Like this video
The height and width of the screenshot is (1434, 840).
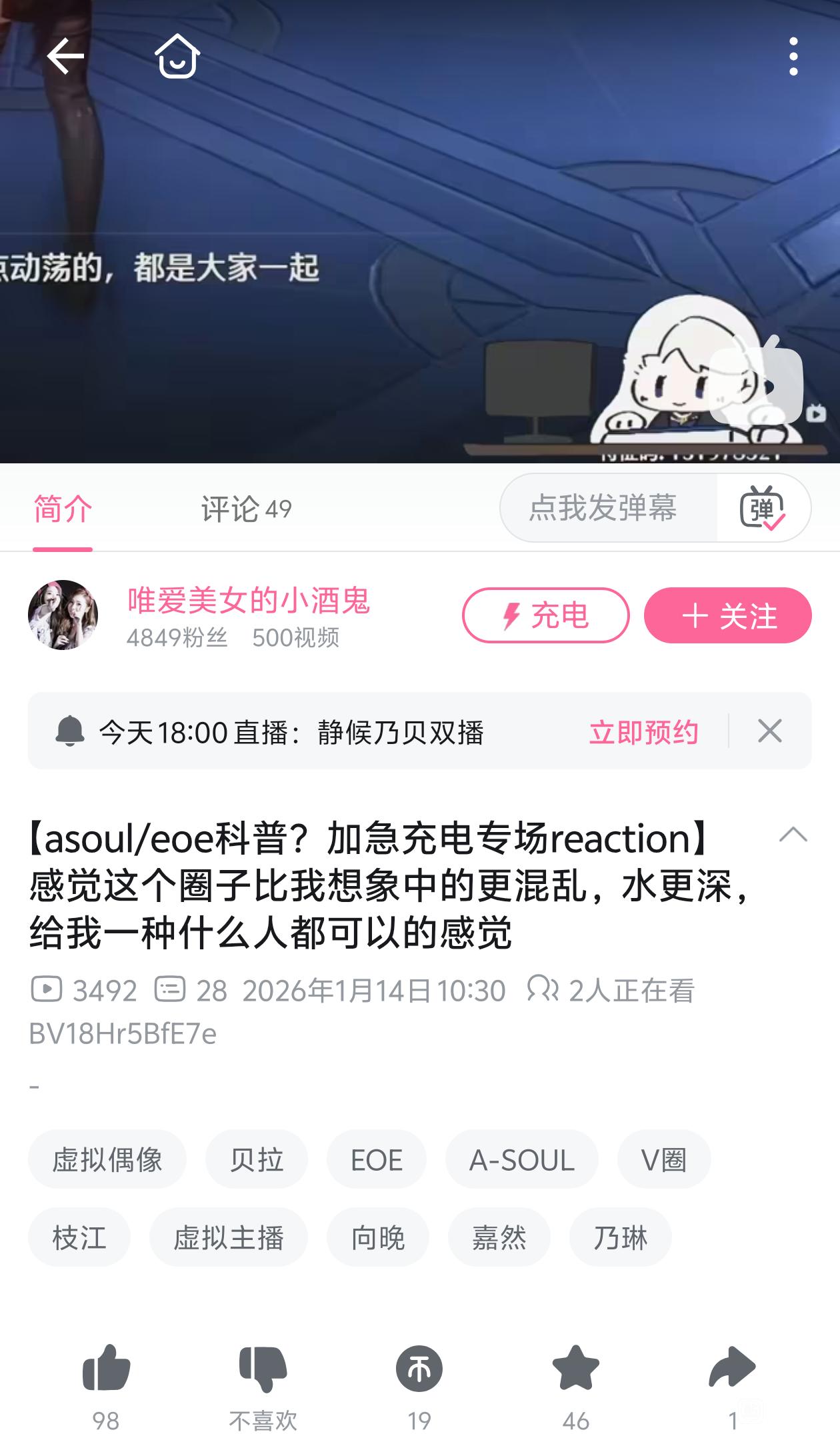(106, 1370)
